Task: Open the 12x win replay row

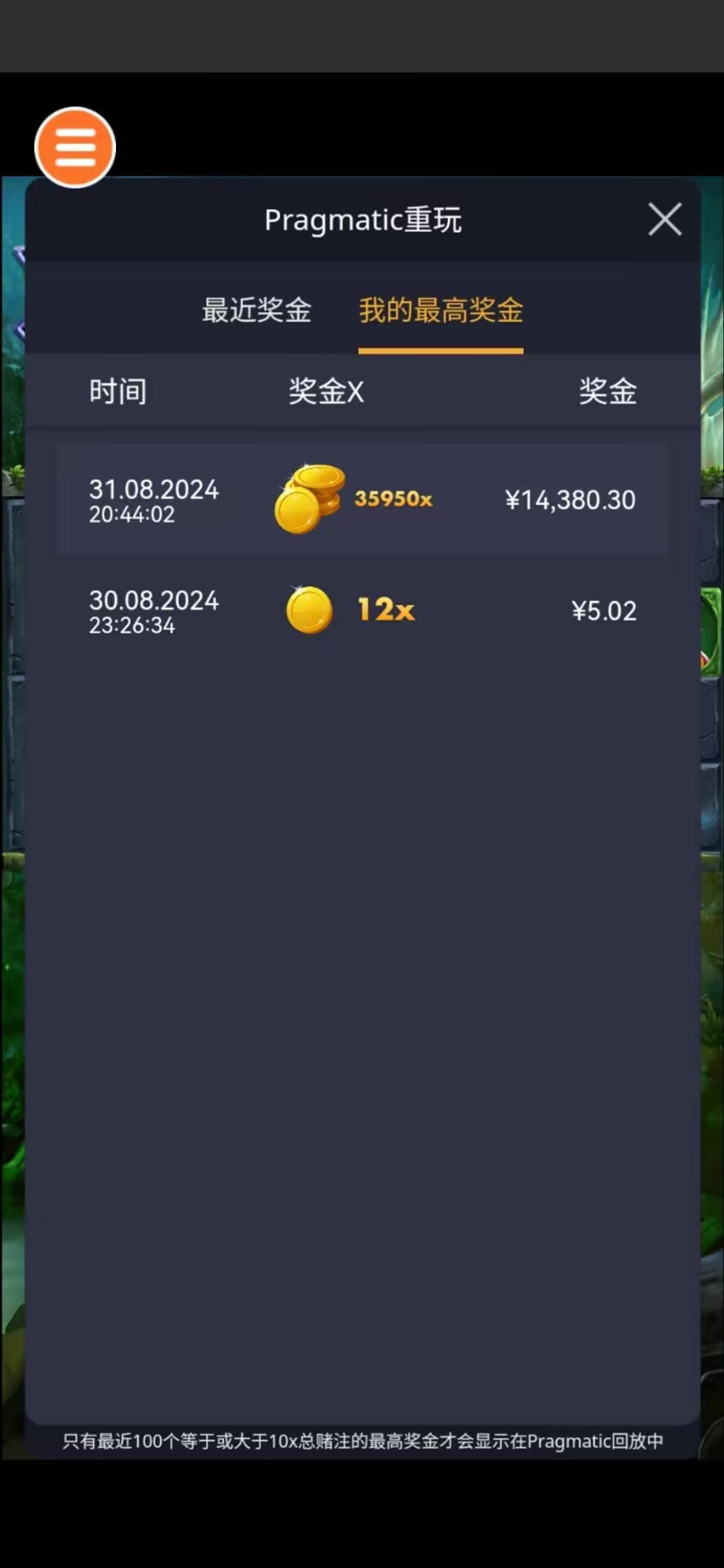Action: pos(362,611)
